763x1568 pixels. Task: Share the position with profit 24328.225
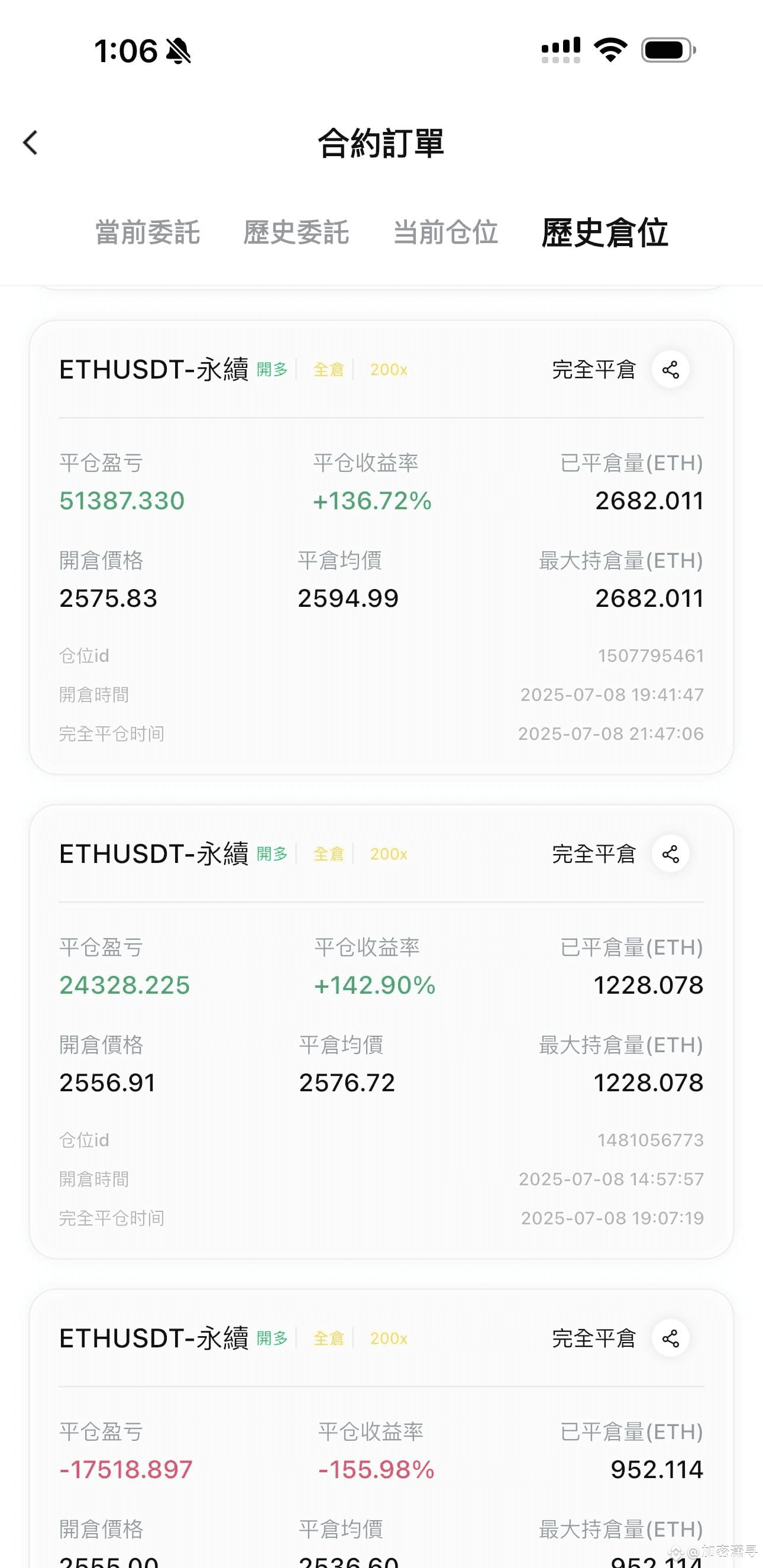671,854
